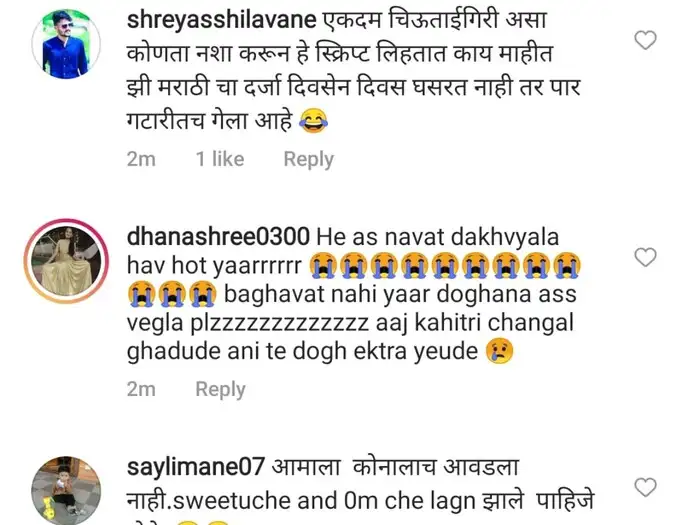This screenshot has height=525, width=700.
Task: Reply to shreyasshilavane's comment
Action: point(308,159)
